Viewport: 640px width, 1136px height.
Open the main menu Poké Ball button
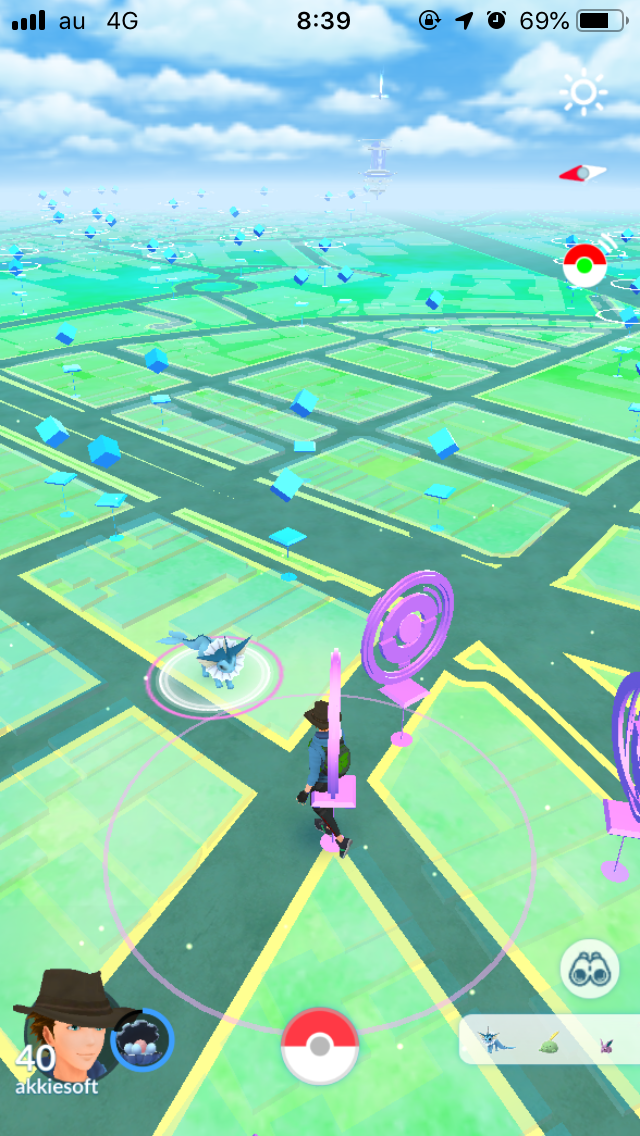click(320, 1046)
